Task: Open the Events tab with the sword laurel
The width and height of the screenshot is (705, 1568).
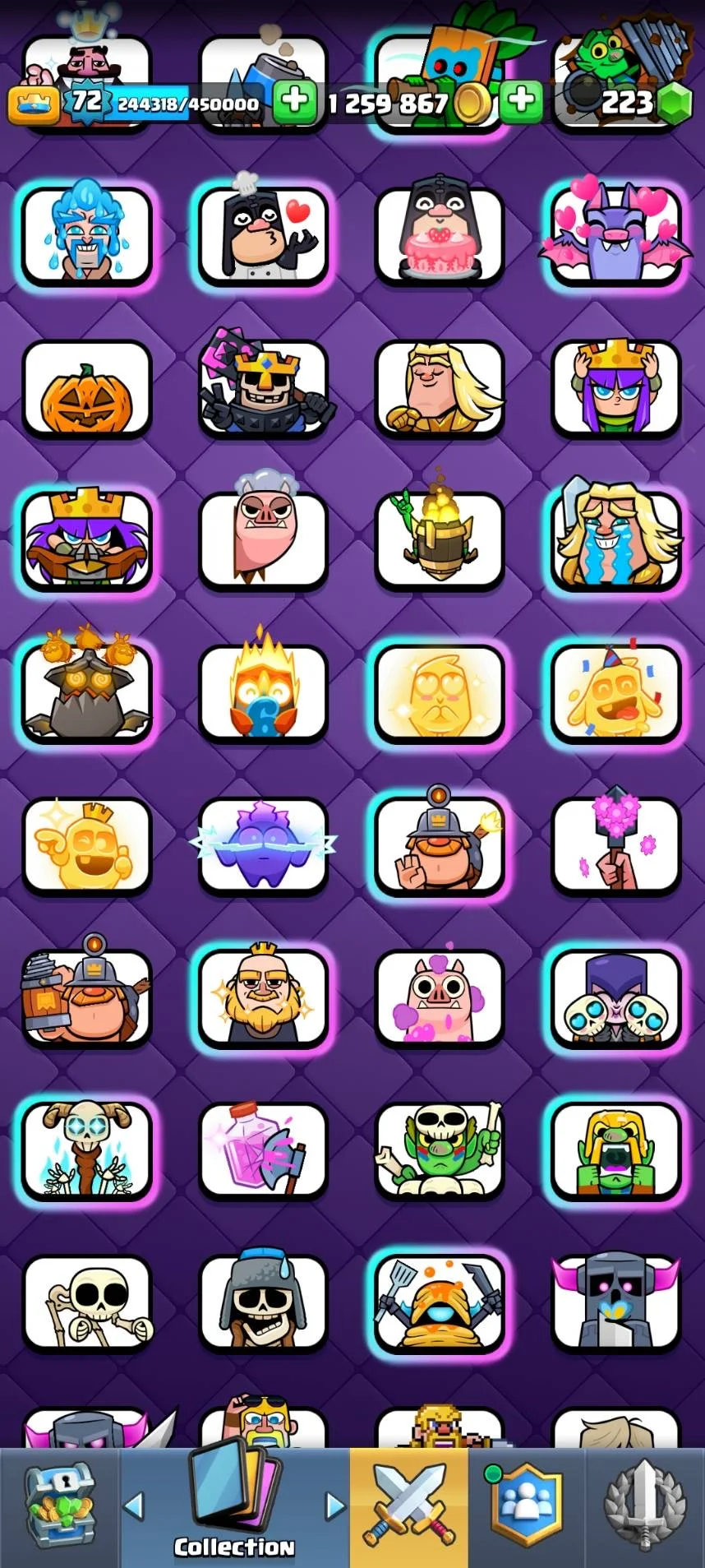Action: pos(645,1507)
